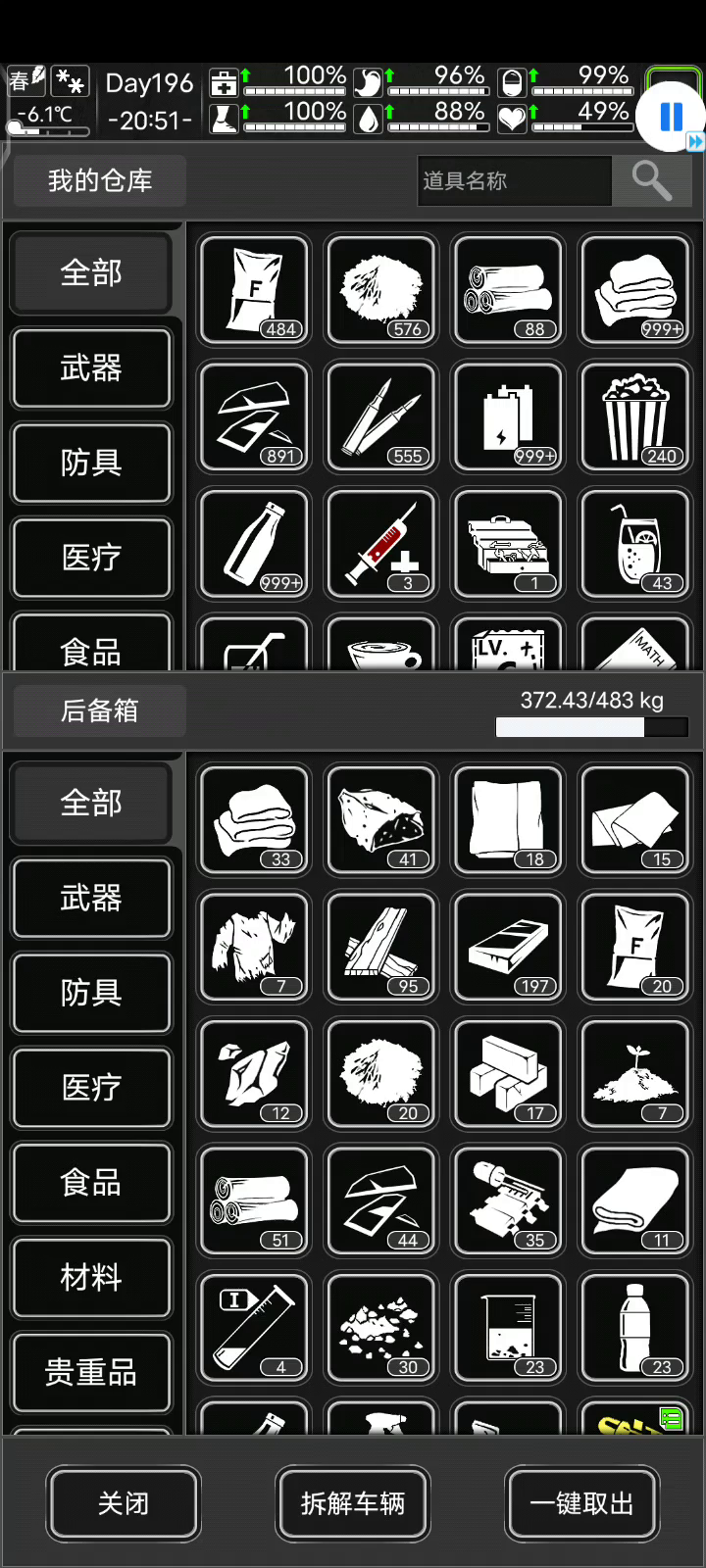Screen dimensions: 706x1568
Task: Select syringe item with count 3
Action: coord(381,544)
